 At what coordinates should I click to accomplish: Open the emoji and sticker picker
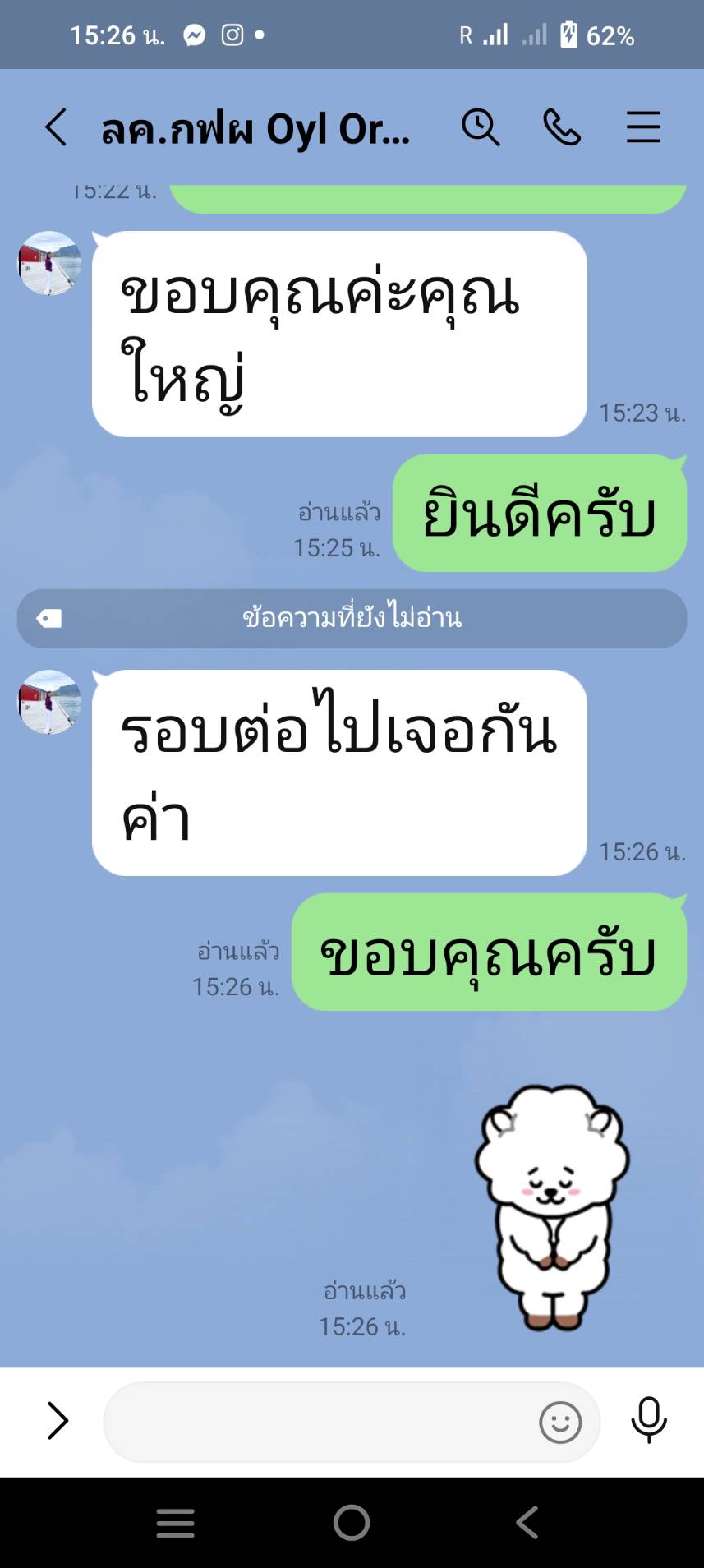pos(560,1422)
